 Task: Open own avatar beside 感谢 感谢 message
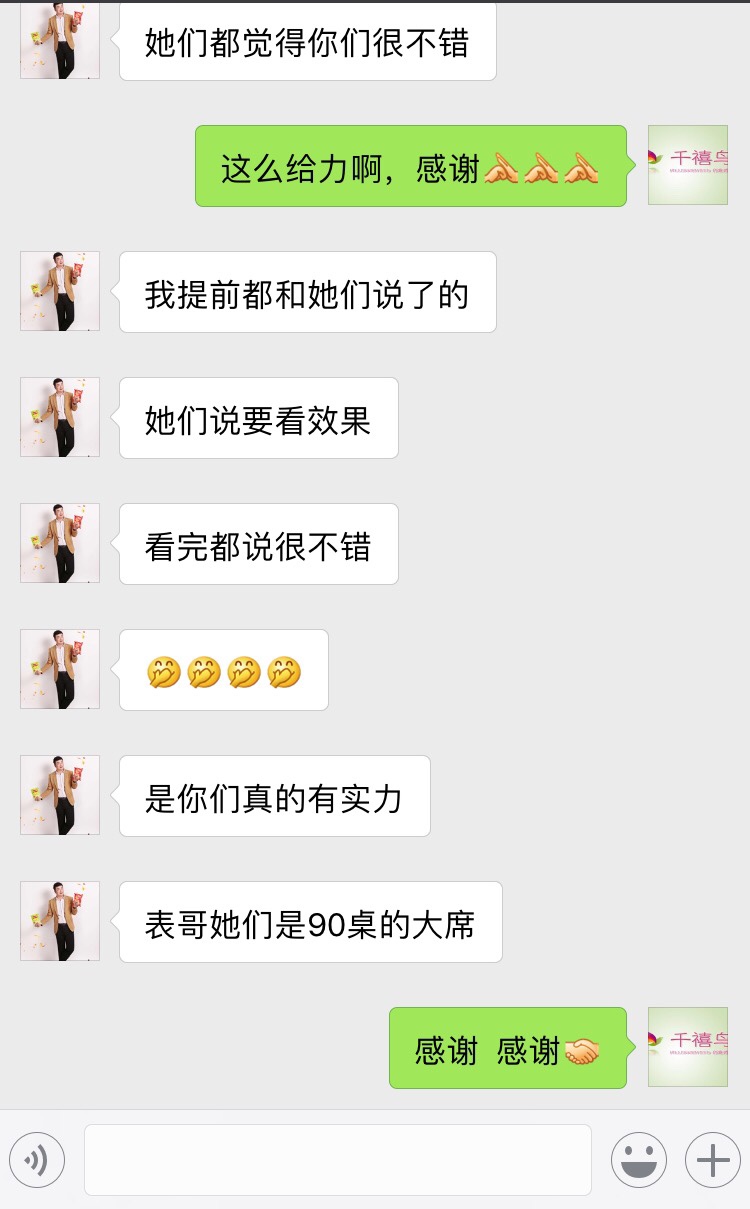687,1047
